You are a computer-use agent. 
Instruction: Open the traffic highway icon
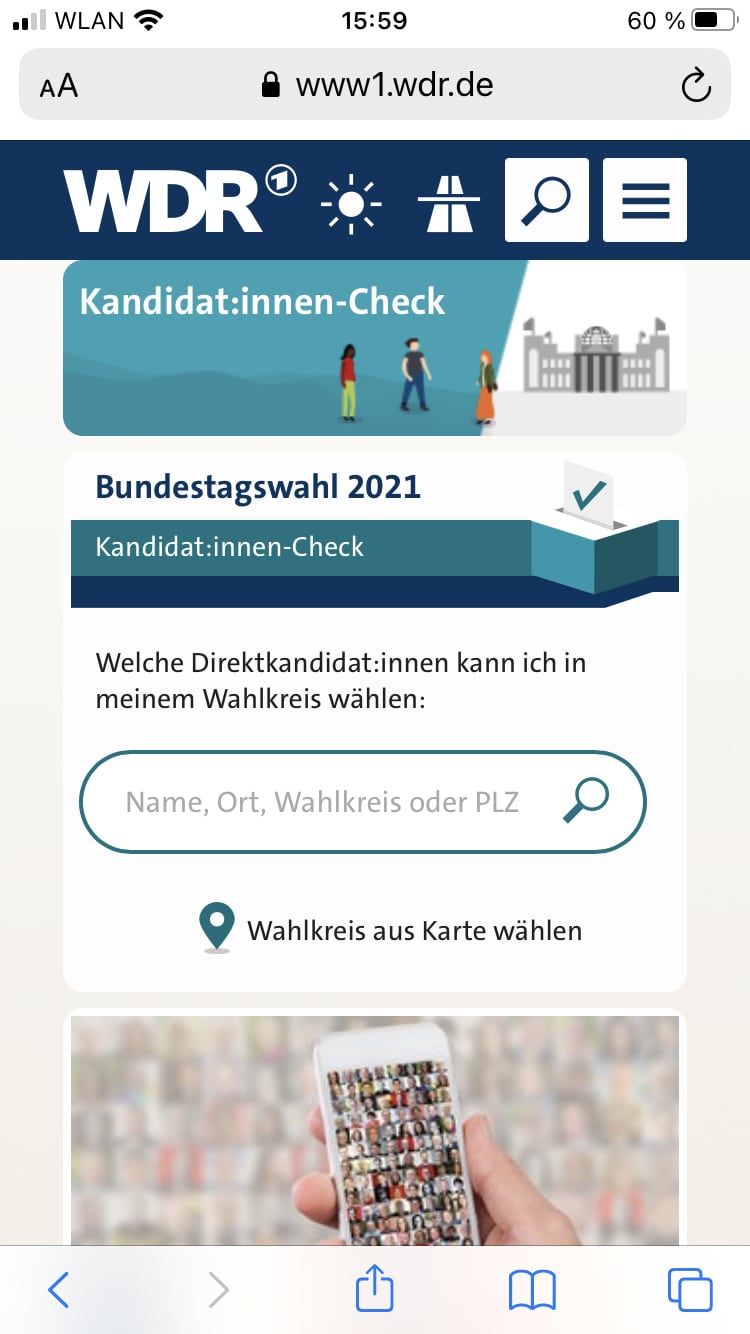(x=449, y=202)
